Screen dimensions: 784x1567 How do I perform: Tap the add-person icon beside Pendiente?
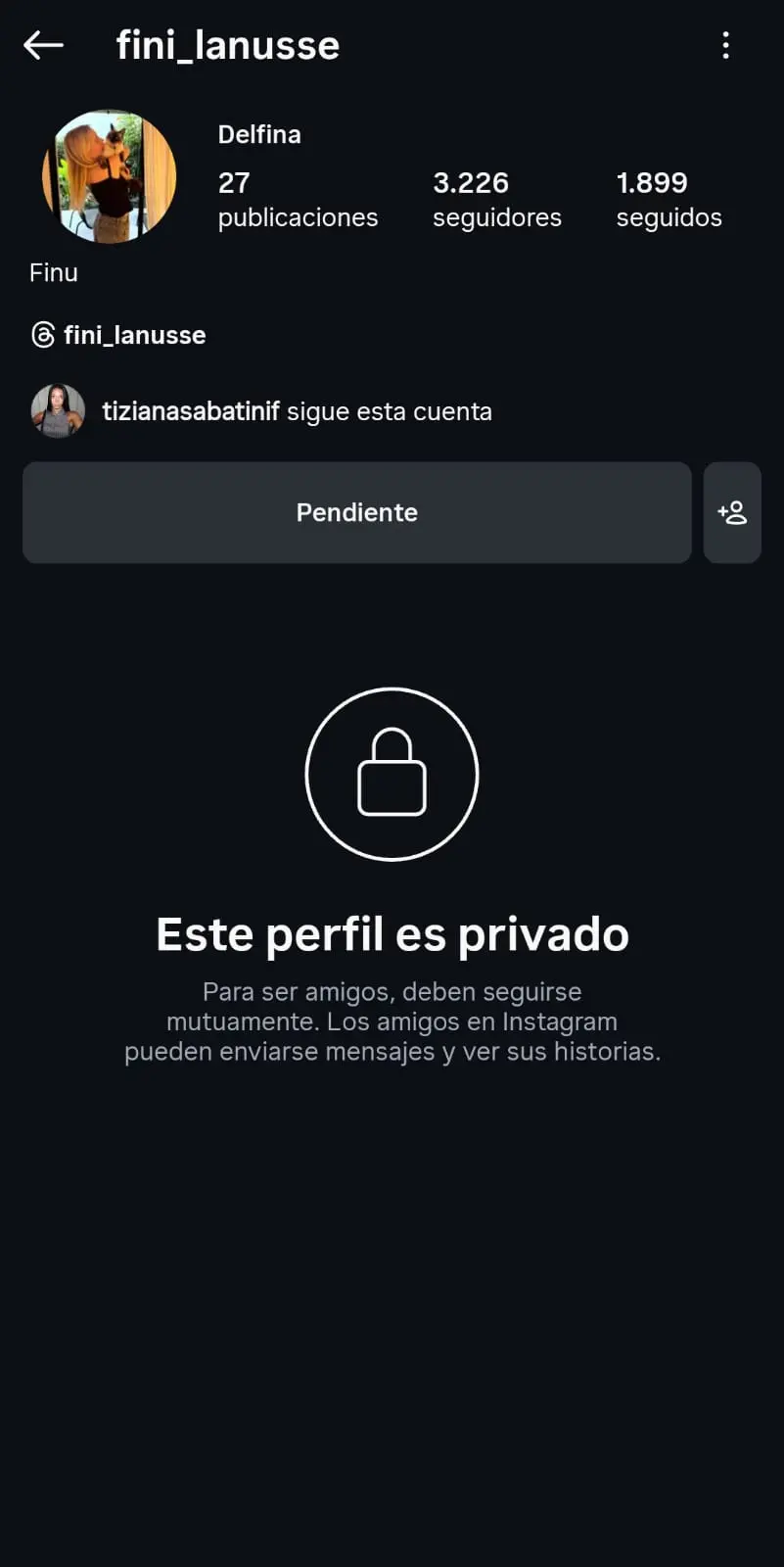click(732, 512)
